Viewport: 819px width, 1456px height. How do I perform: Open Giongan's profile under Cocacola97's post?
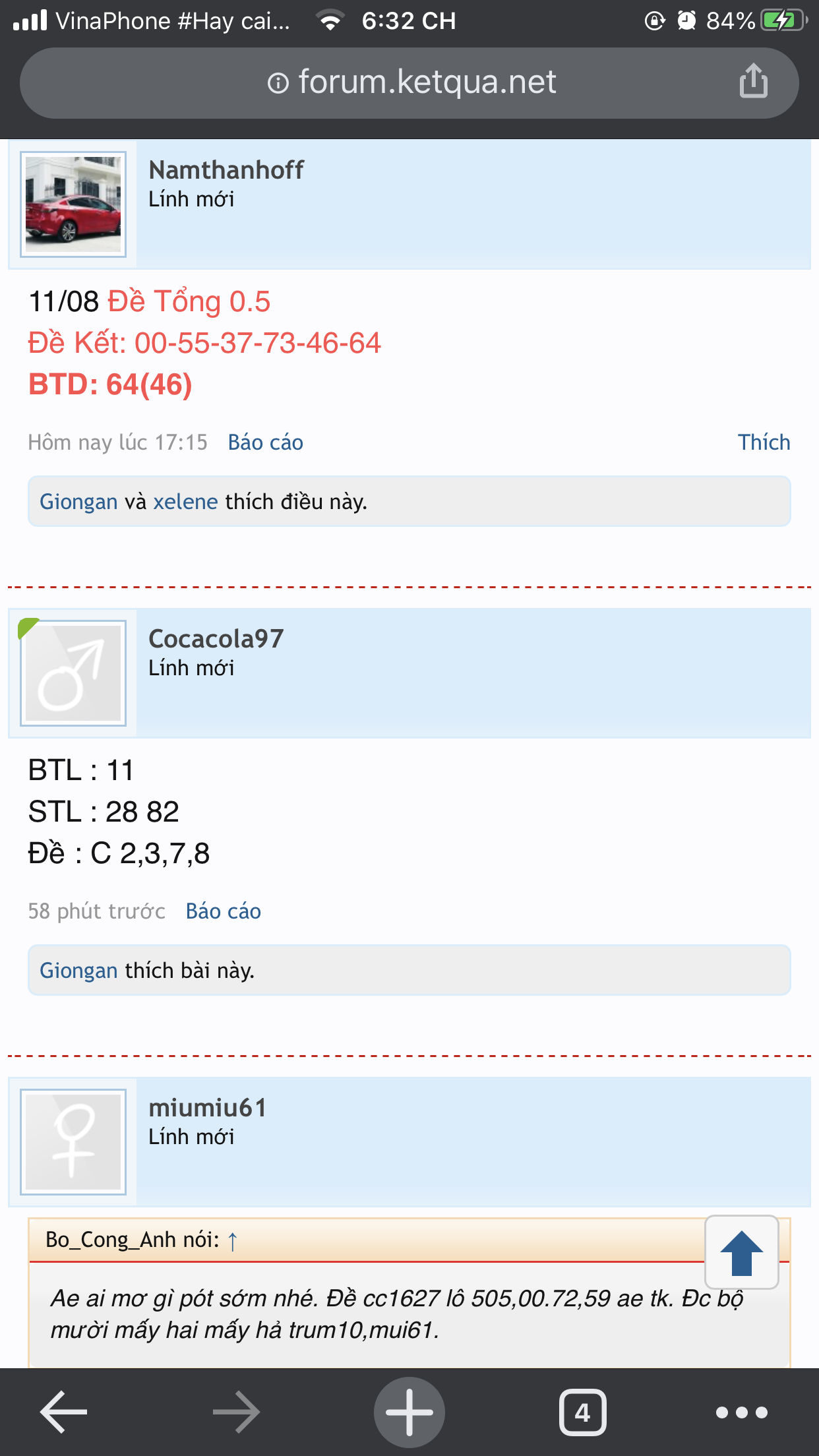click(x=78, y=971)
